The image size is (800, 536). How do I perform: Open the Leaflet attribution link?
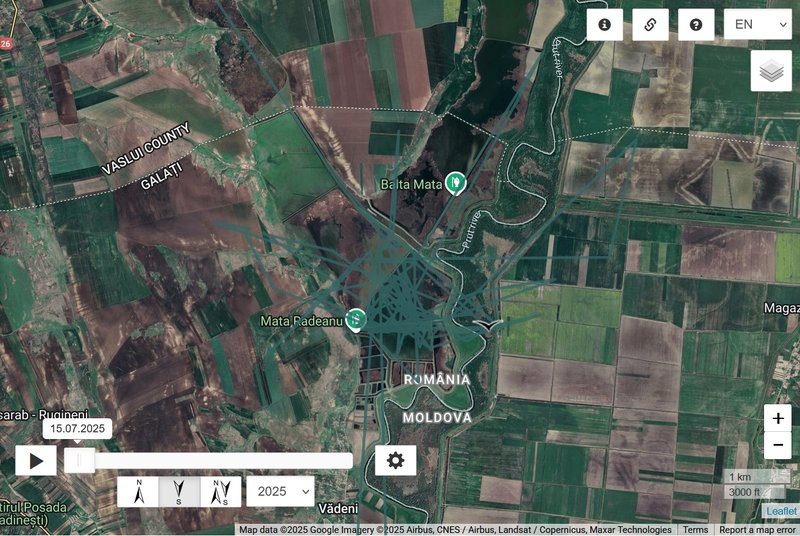[781, 511]
